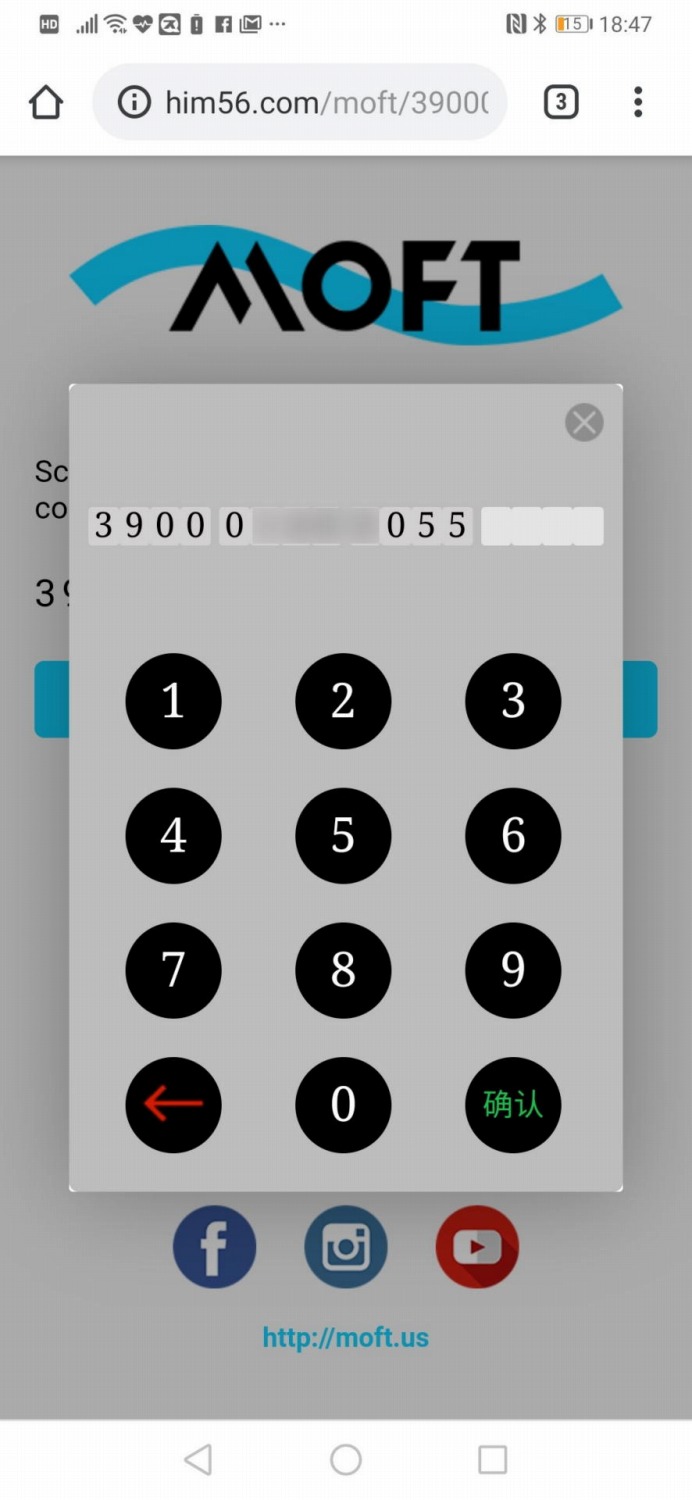Enter digit 6 on keypad
Screen dimensions: 692x1500
pyautogui.click(x=513, y=835)
